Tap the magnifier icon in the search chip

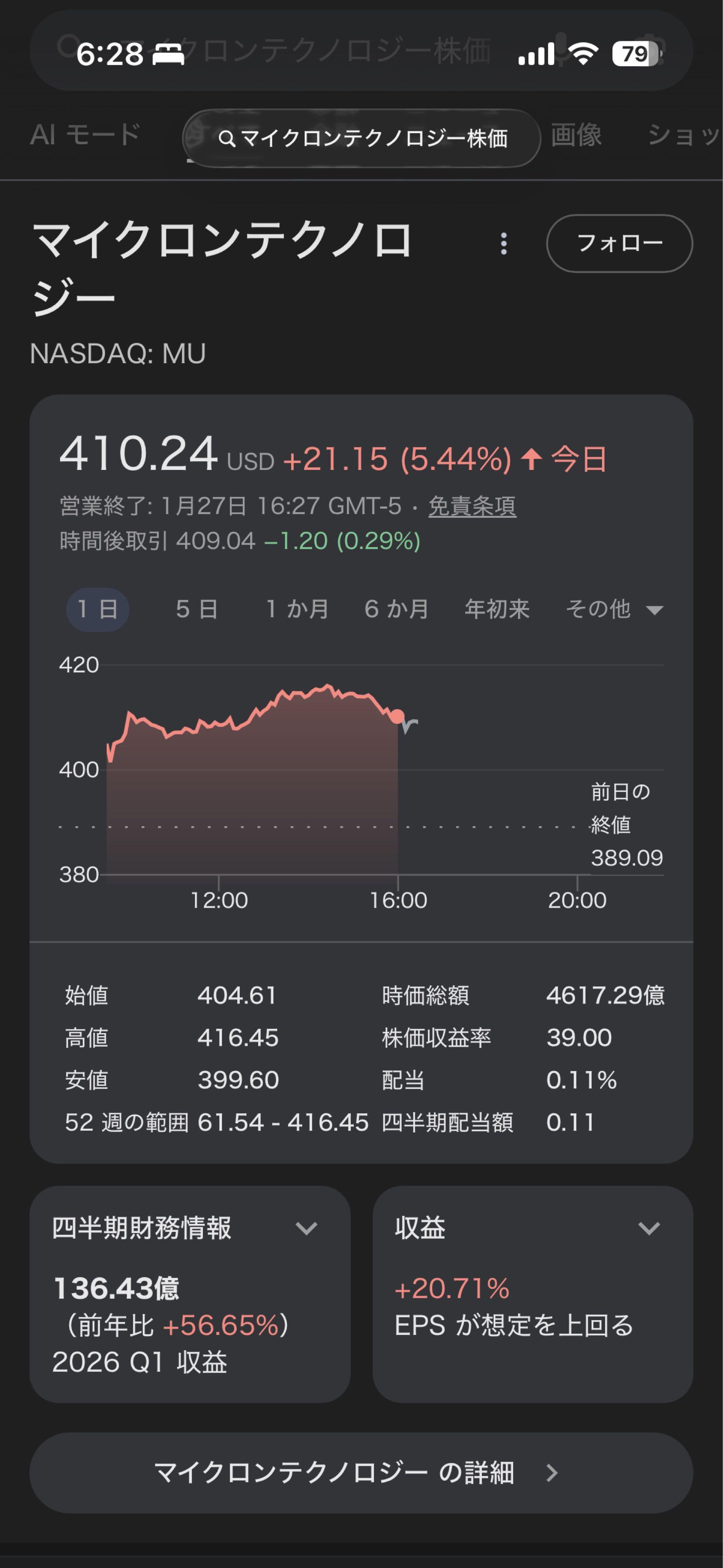tap(228, 139)
